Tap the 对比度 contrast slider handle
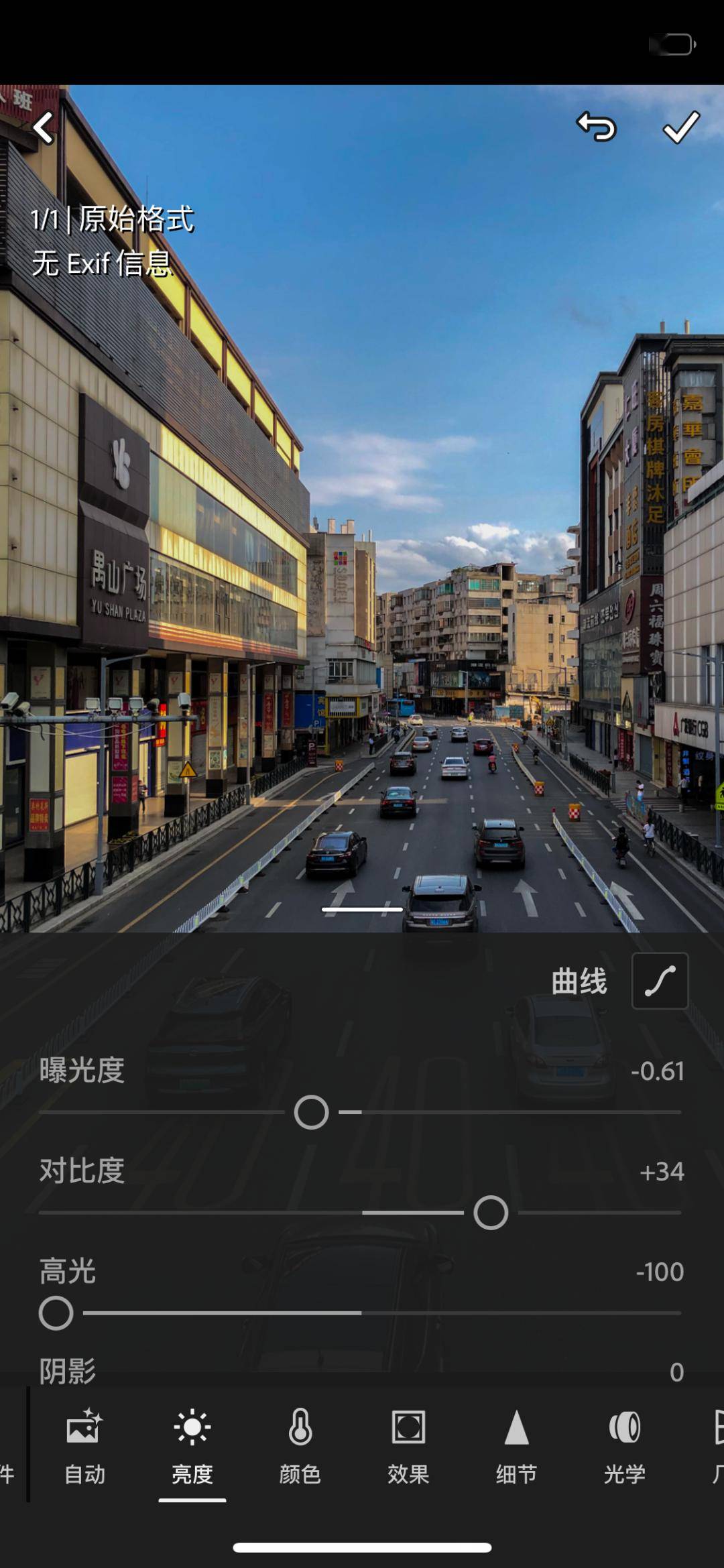 point(491,1213)
